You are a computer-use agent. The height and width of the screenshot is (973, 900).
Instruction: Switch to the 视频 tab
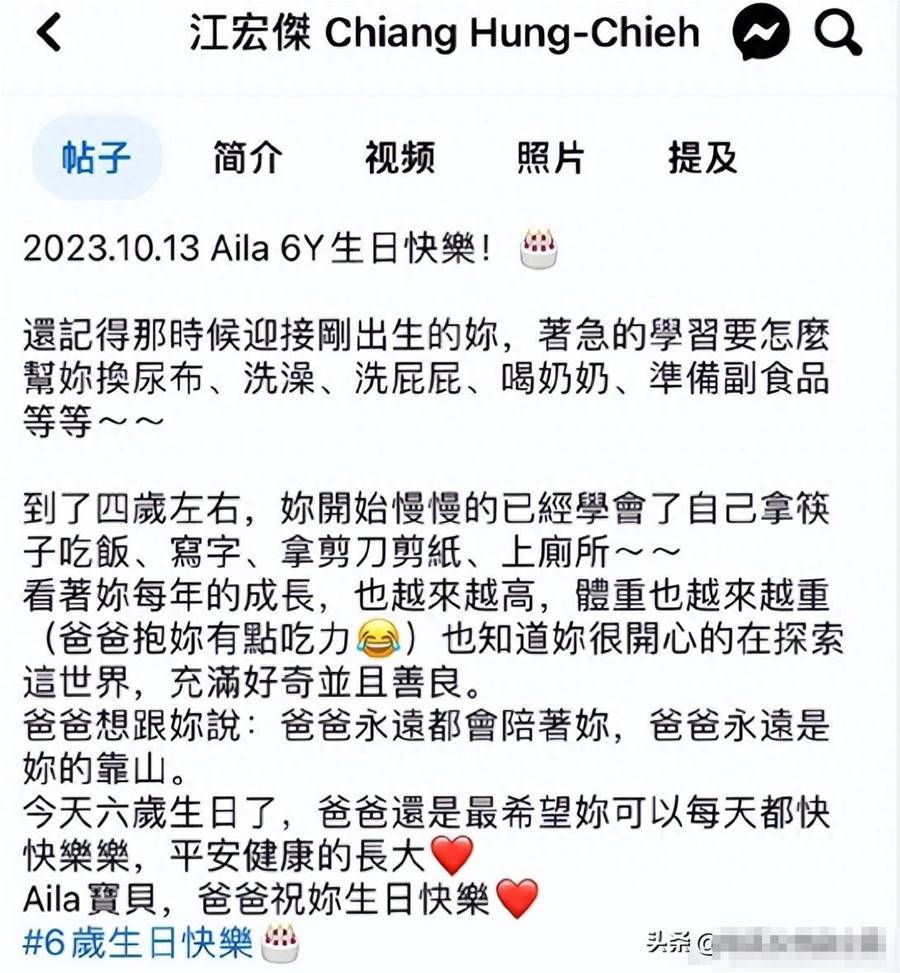point(399,158)
